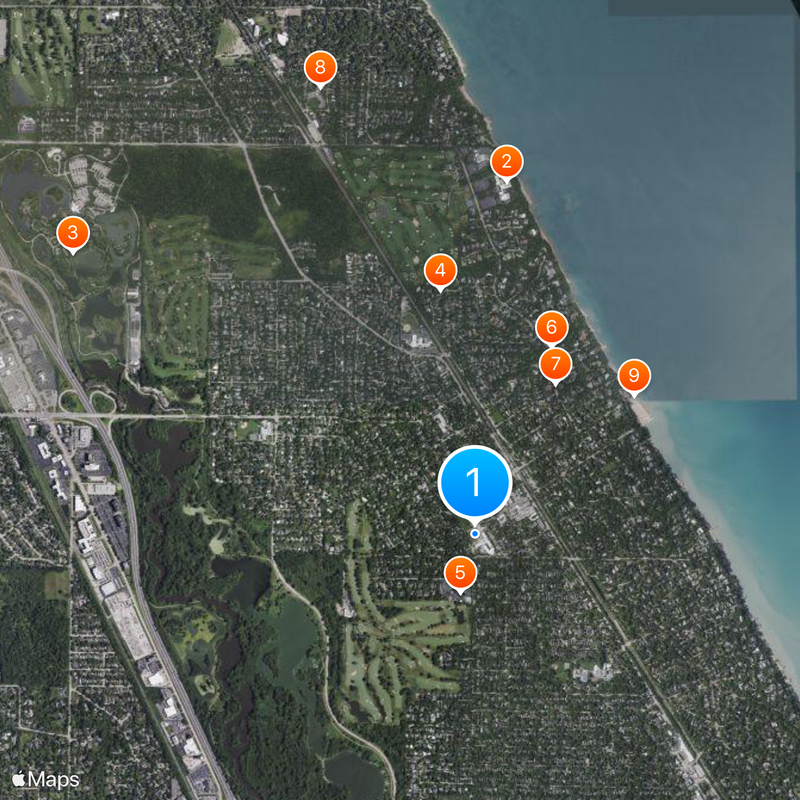The height and width of the screenshot is (800, 800).
Task: Open pin number 9 by the beach
Action: (x=633, y=375)
